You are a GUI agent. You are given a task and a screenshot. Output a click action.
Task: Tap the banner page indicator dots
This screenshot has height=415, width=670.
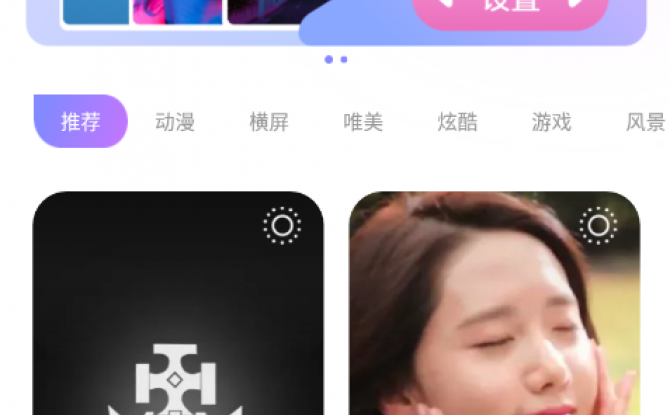tap(336, 60)
